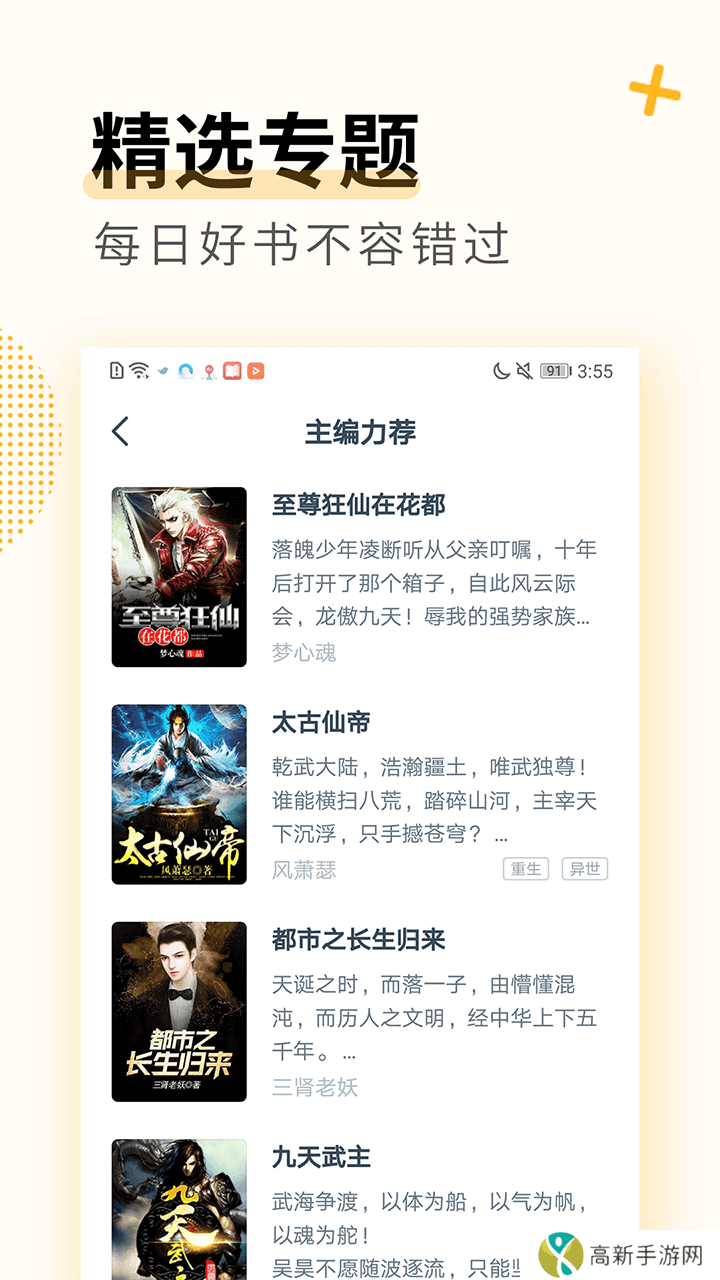Screen dimensions: 720x1280
Task: Tap the location pin icon in status bar
Action: (x=209, y=371)
